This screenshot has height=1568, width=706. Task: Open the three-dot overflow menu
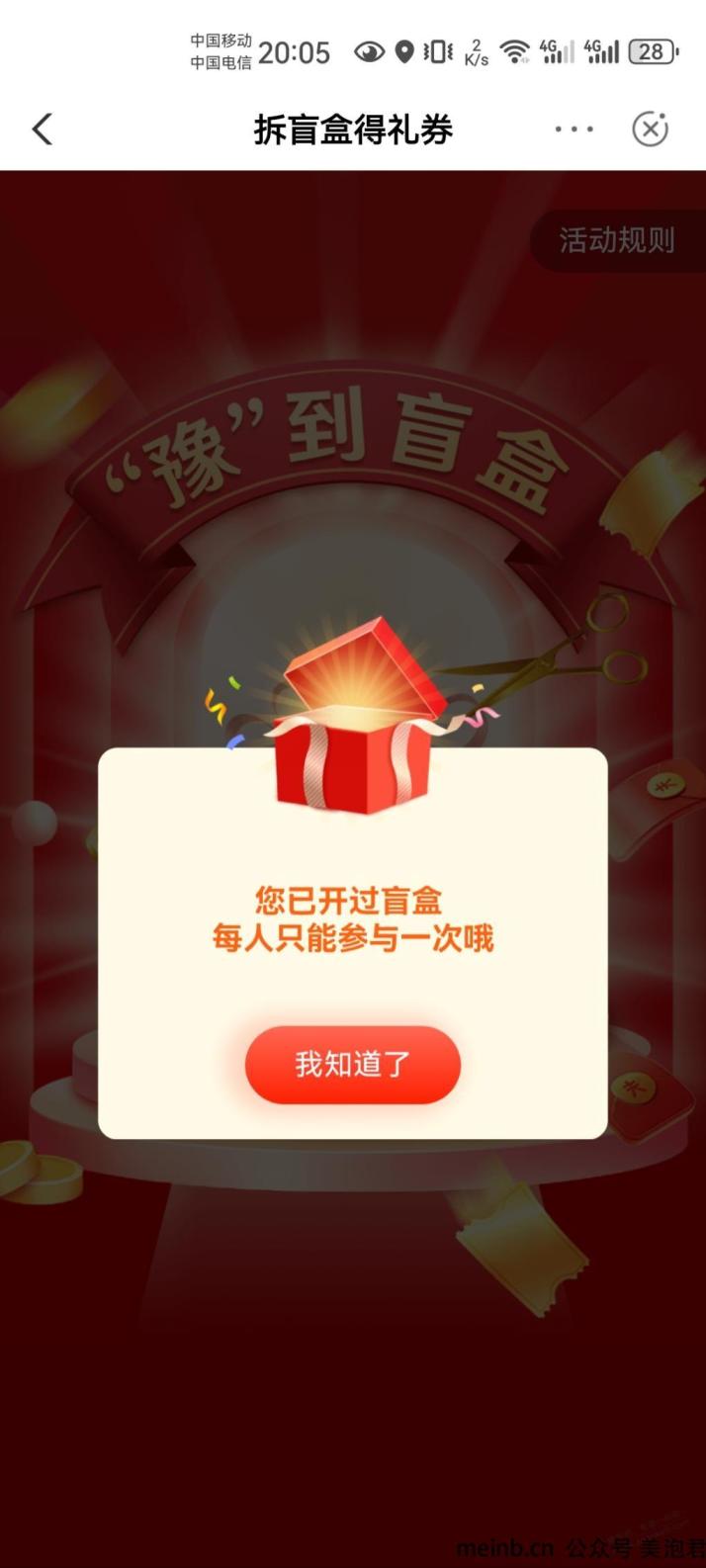574,130
